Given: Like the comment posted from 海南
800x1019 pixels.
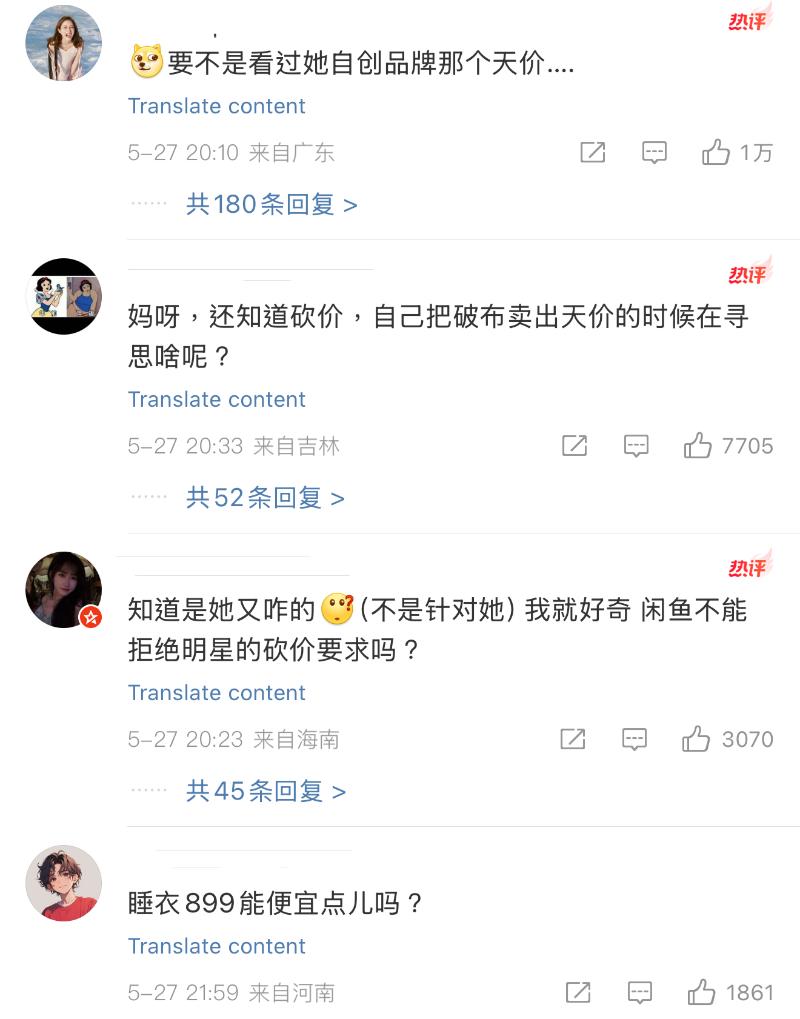Looking at the screenshot, I should (x=696, y=739).
